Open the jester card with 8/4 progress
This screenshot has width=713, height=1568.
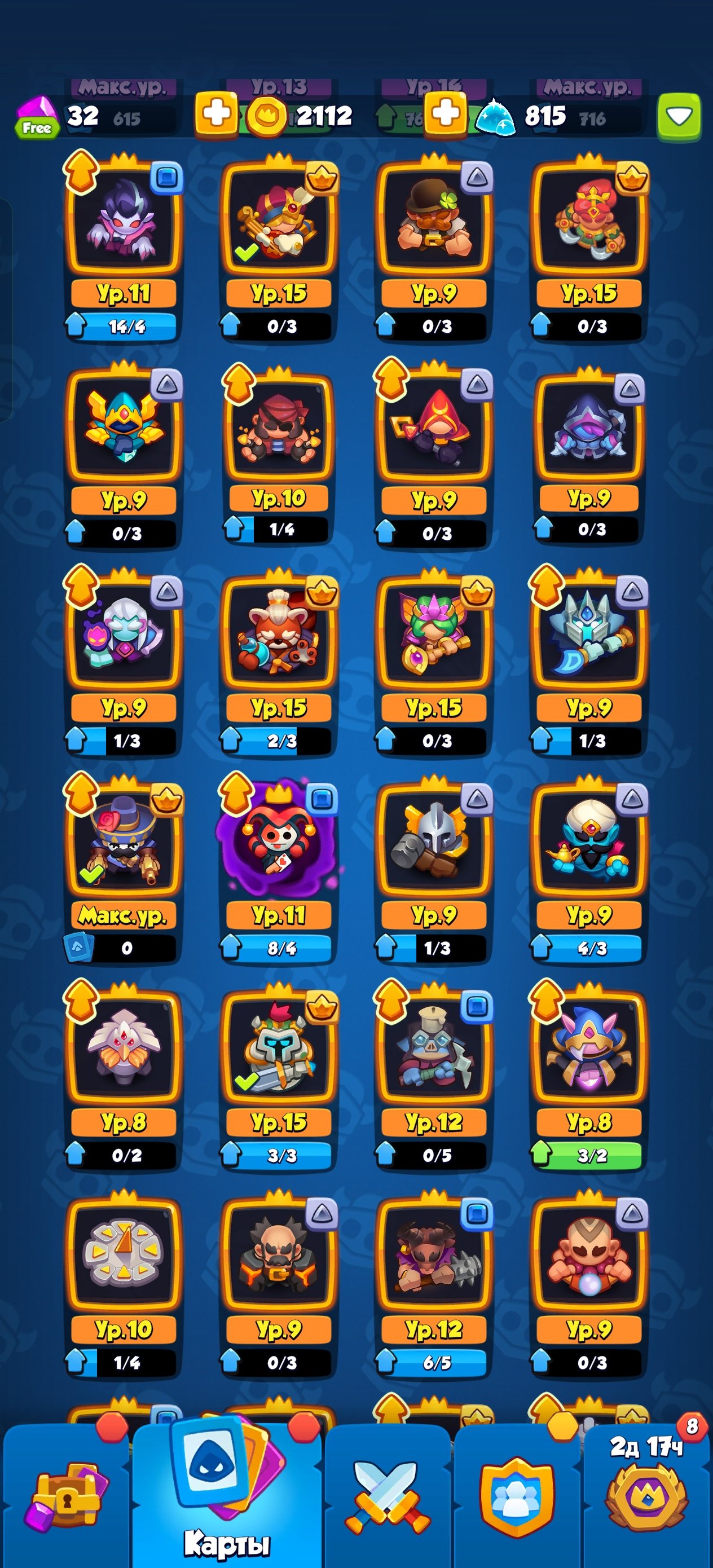[279, 869]
